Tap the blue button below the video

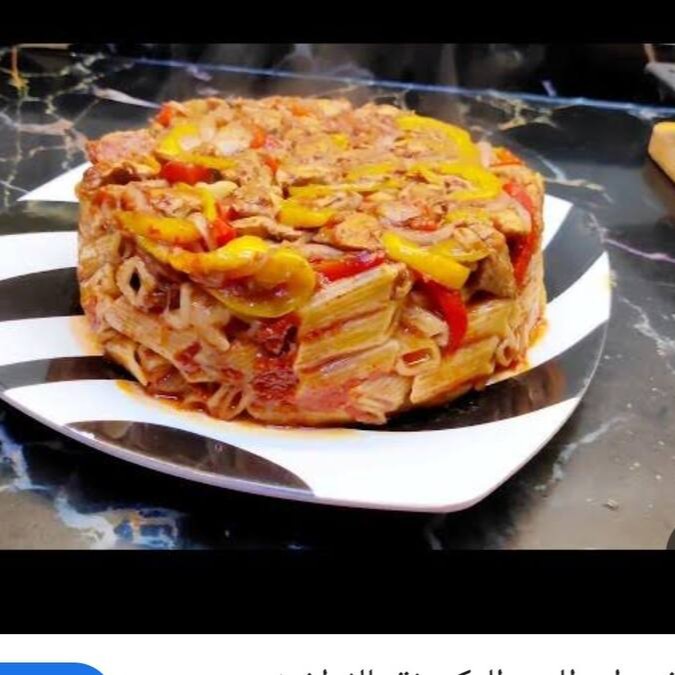50,668
